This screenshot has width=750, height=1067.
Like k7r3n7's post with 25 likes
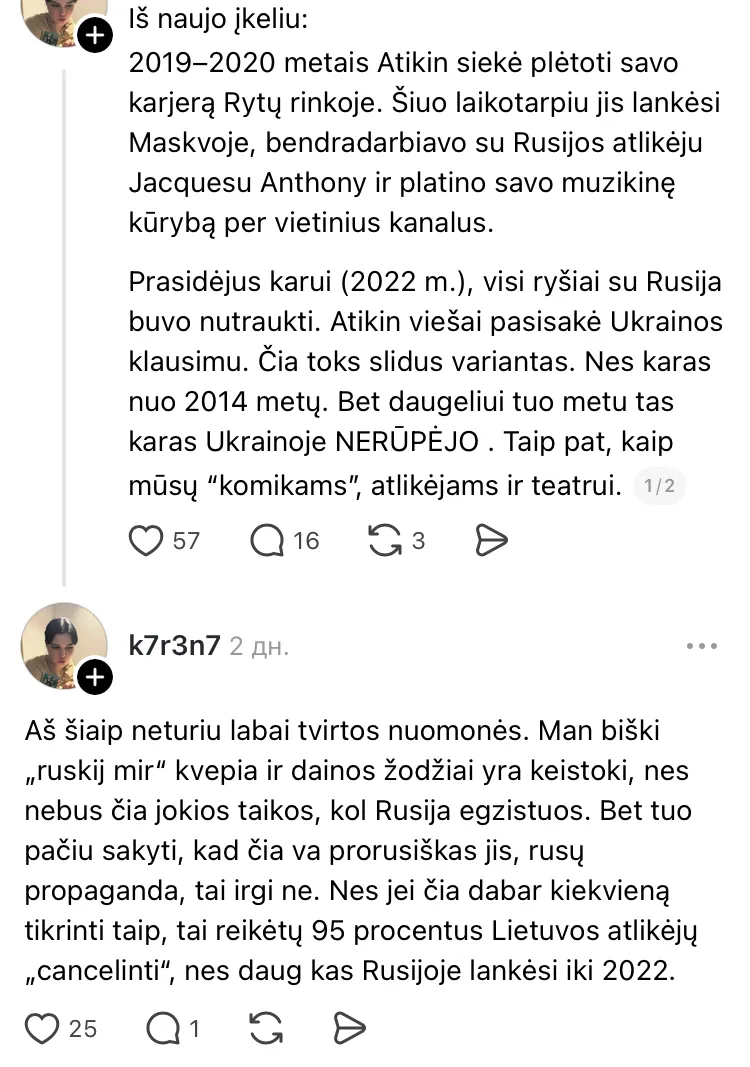tap(42, 1027)
